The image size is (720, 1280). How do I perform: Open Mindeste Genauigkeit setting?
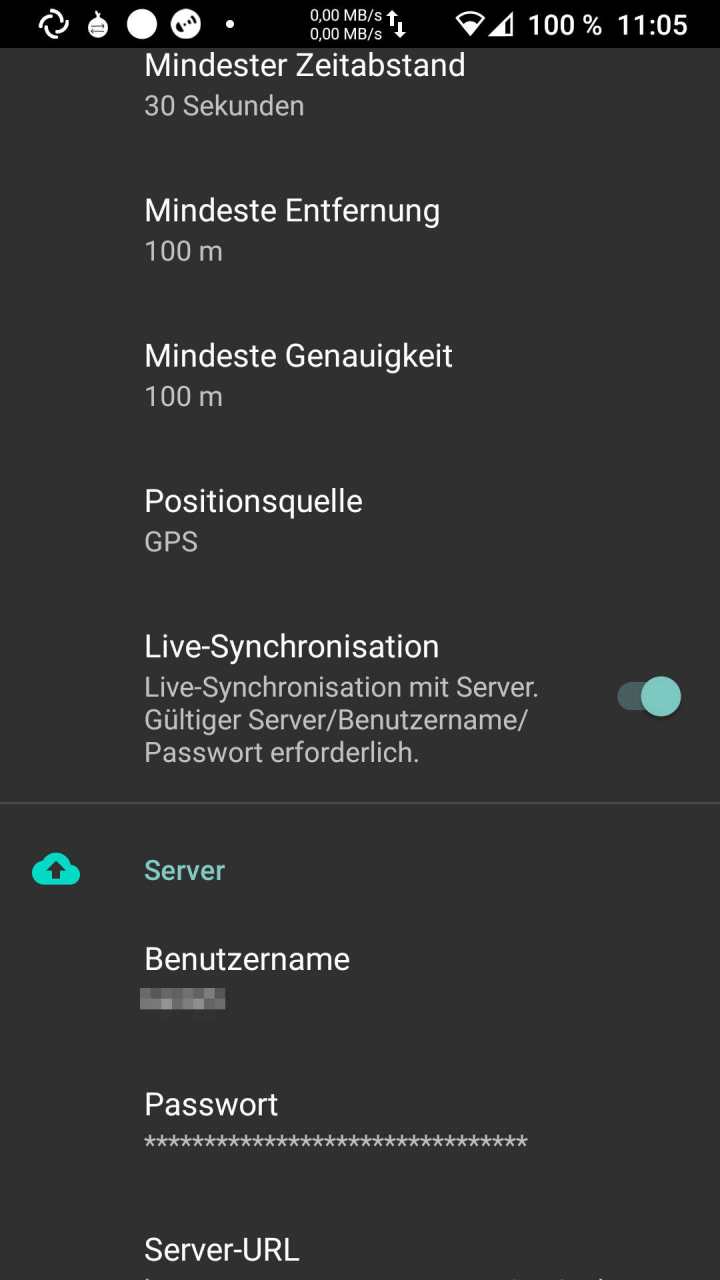[298, 375]
